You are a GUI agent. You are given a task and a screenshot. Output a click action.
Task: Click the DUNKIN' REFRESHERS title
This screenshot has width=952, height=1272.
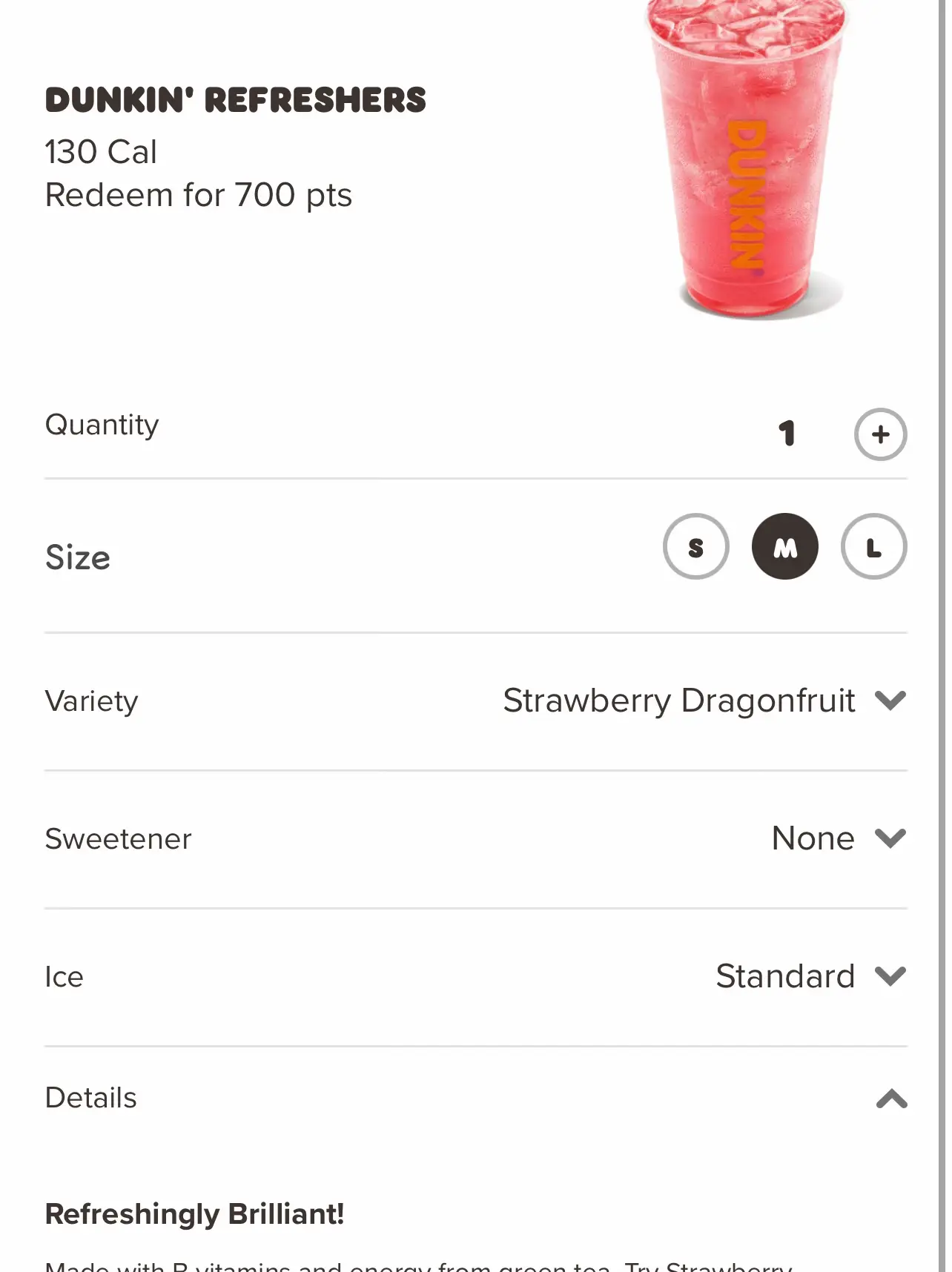click(x=236, y=99)
